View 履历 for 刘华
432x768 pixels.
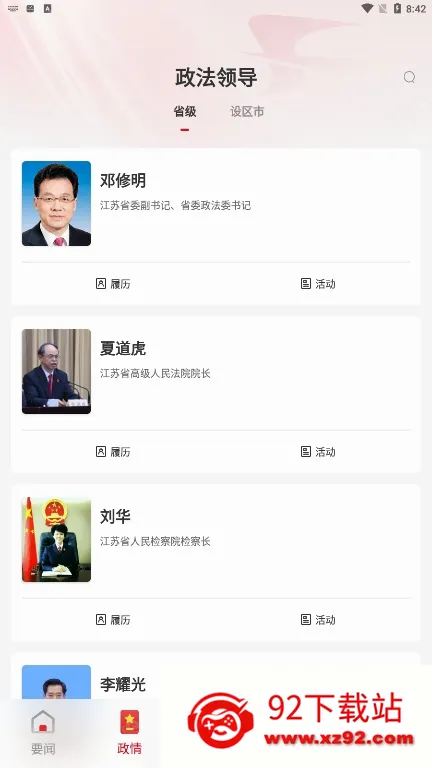(113, 620)
